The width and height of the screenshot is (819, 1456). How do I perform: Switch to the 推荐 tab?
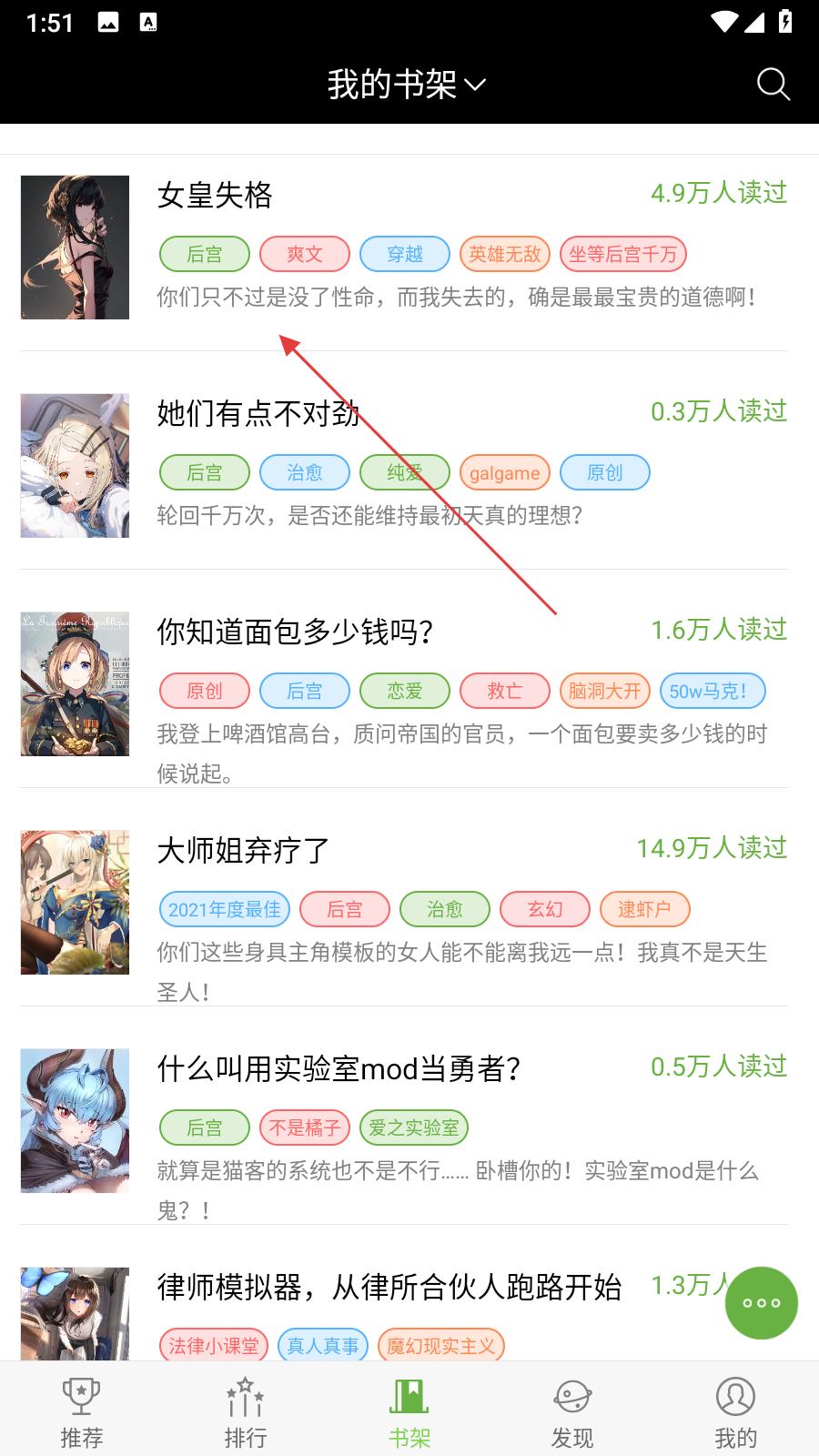pos(82,1412)
